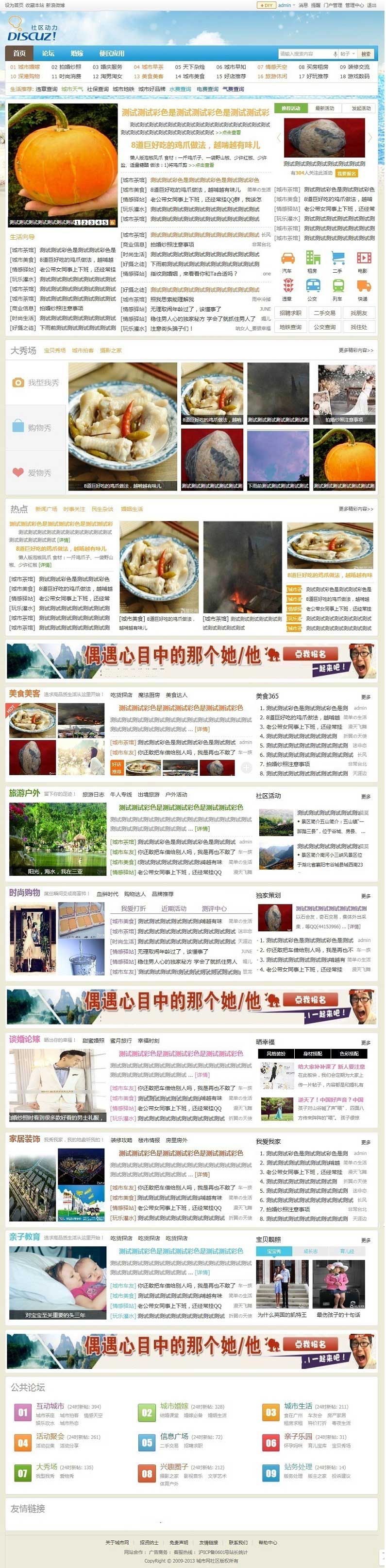Open the 发起活动 tab
Viewport: 386px width, 1568px height.
coord(361,108)
